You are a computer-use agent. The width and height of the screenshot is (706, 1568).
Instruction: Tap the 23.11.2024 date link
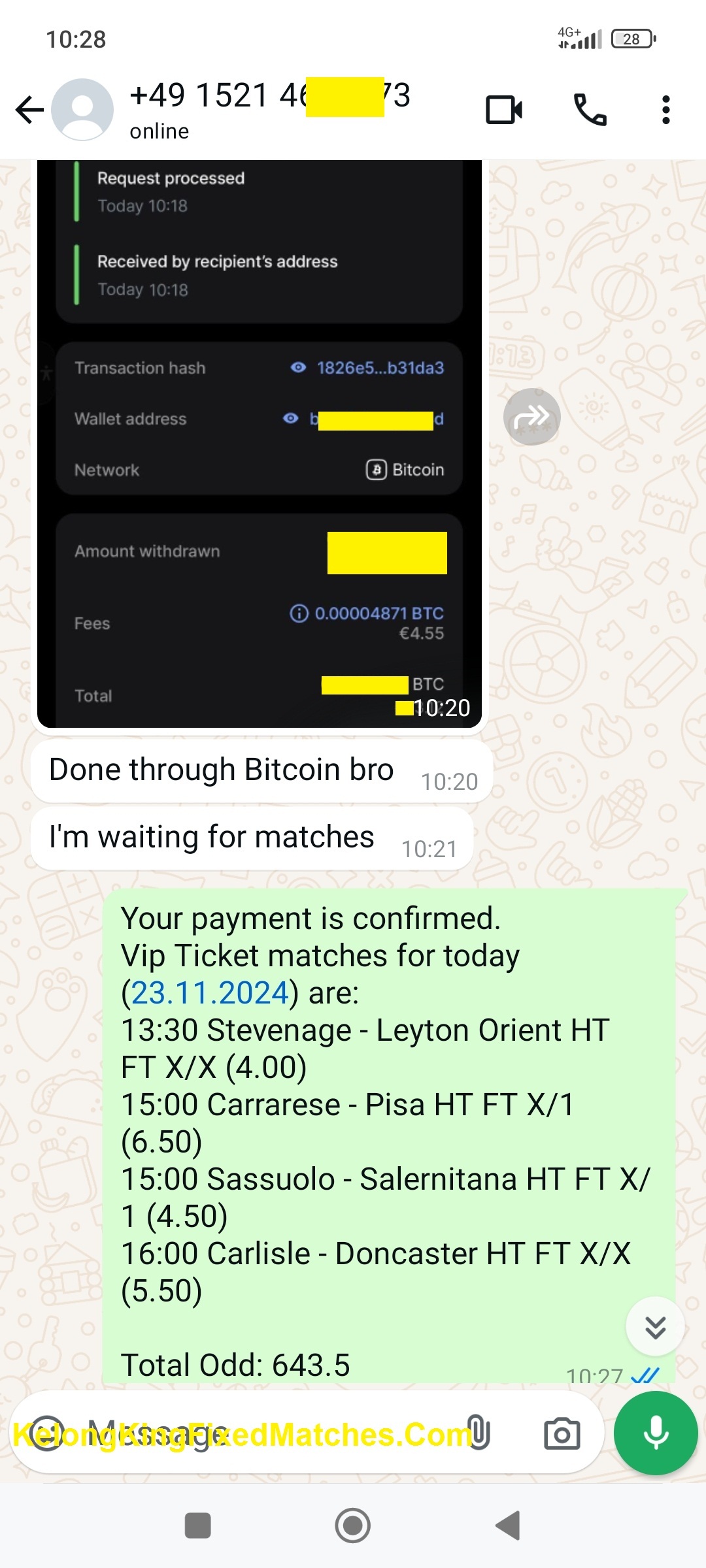click(x=210, y=993)
